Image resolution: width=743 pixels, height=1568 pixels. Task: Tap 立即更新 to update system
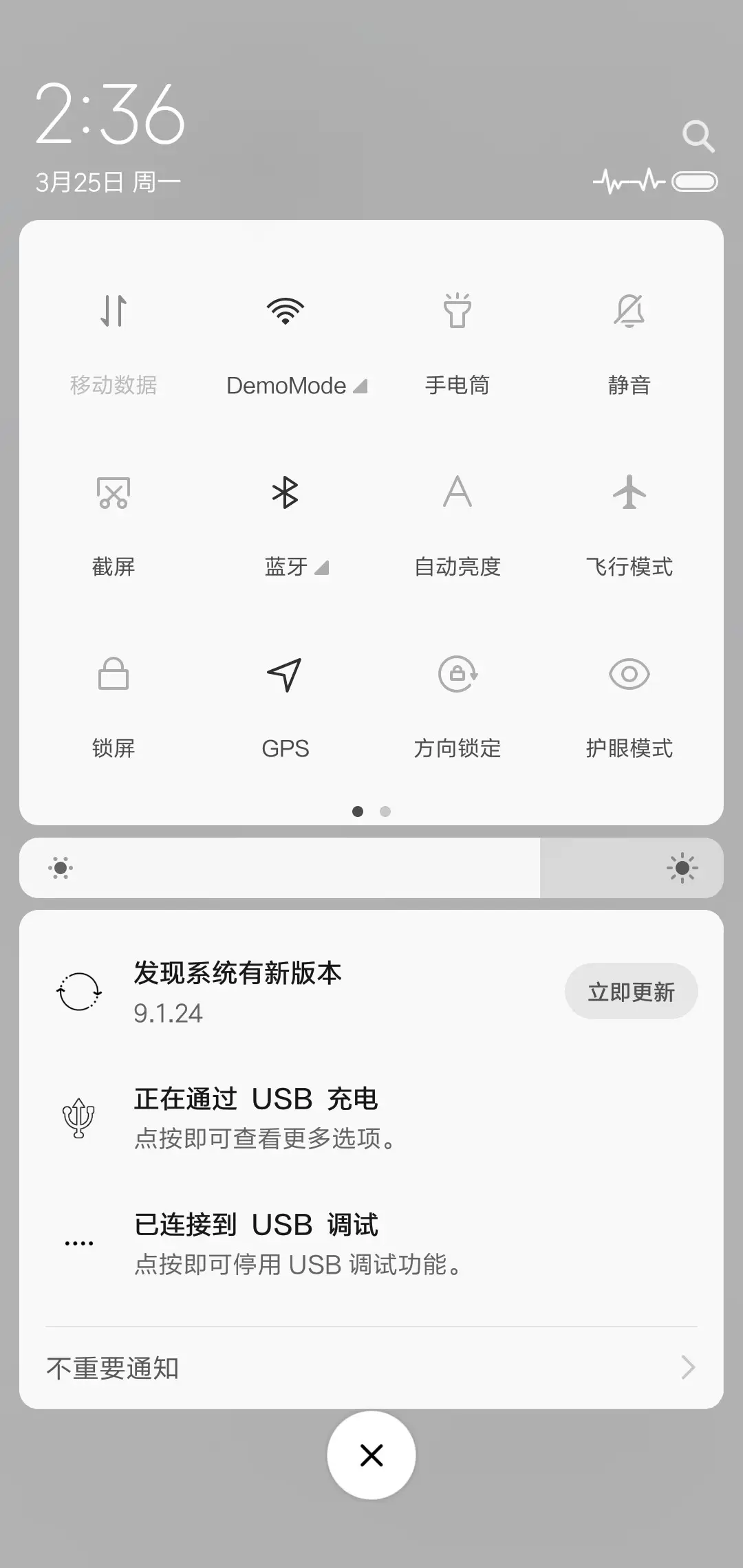click(631, 991)
